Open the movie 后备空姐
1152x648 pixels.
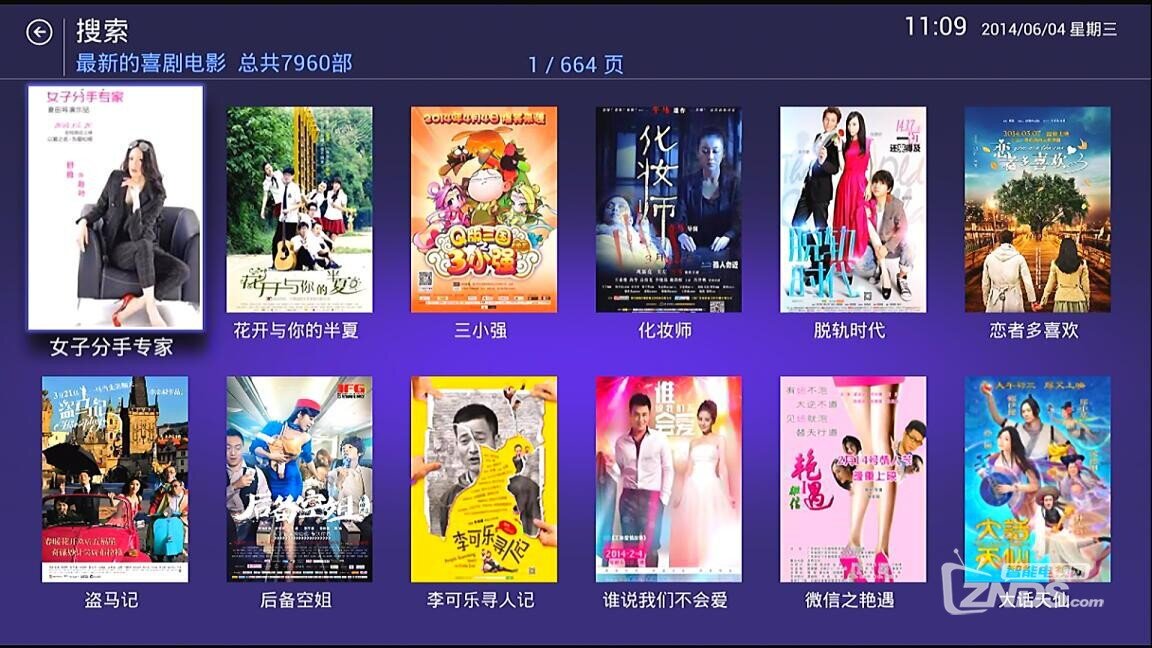299,479
